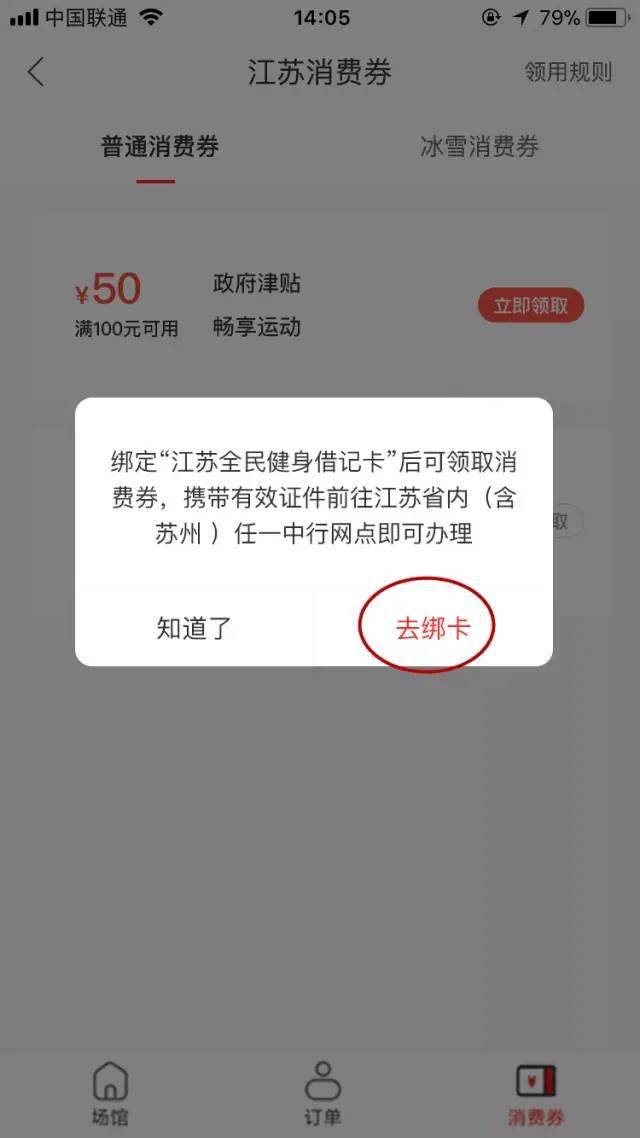Open the 领用规则 rules page
This screenshot has width=640, height=1138.
[567, 72]
